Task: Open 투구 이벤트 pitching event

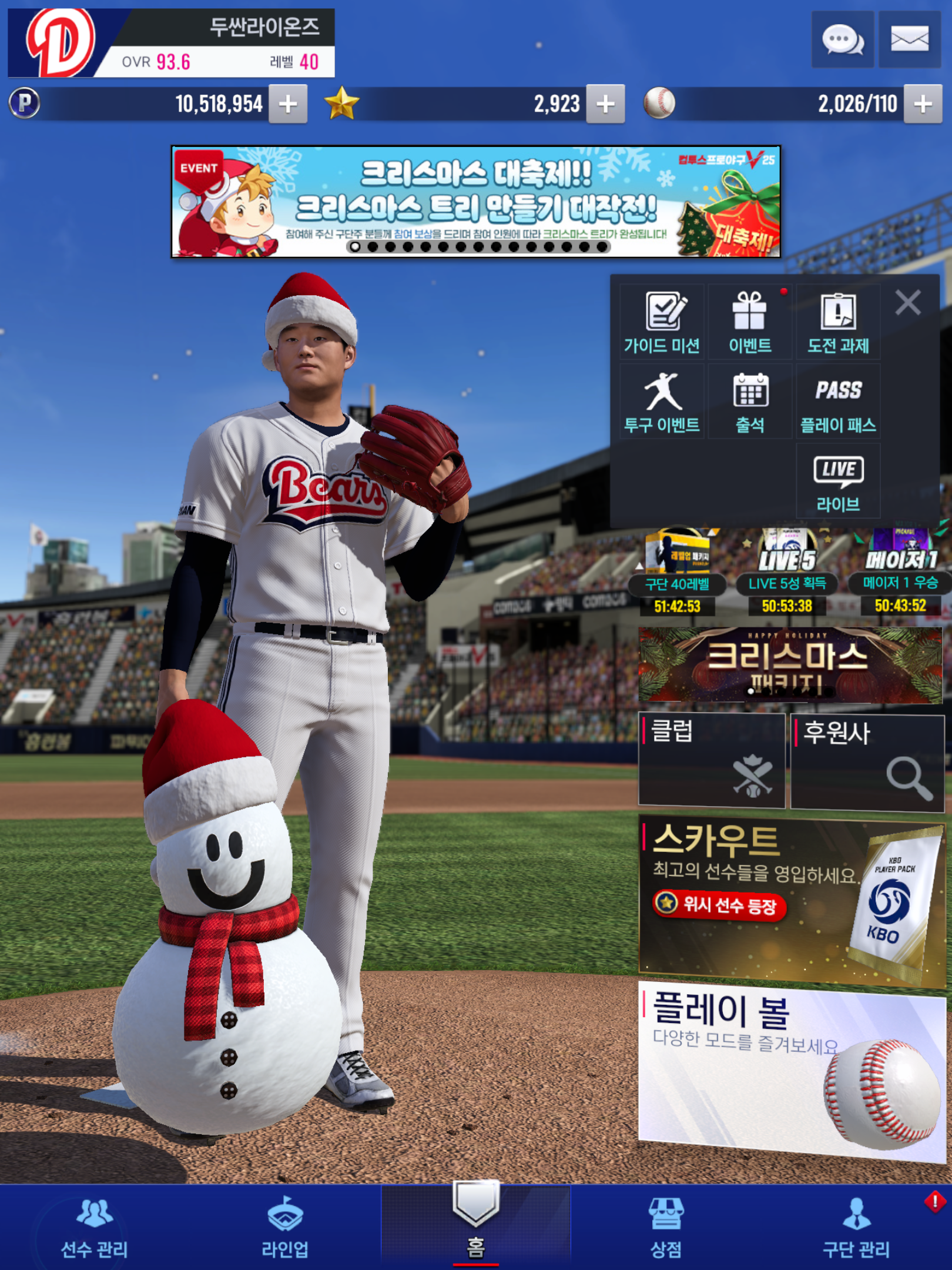Action: 662,402
